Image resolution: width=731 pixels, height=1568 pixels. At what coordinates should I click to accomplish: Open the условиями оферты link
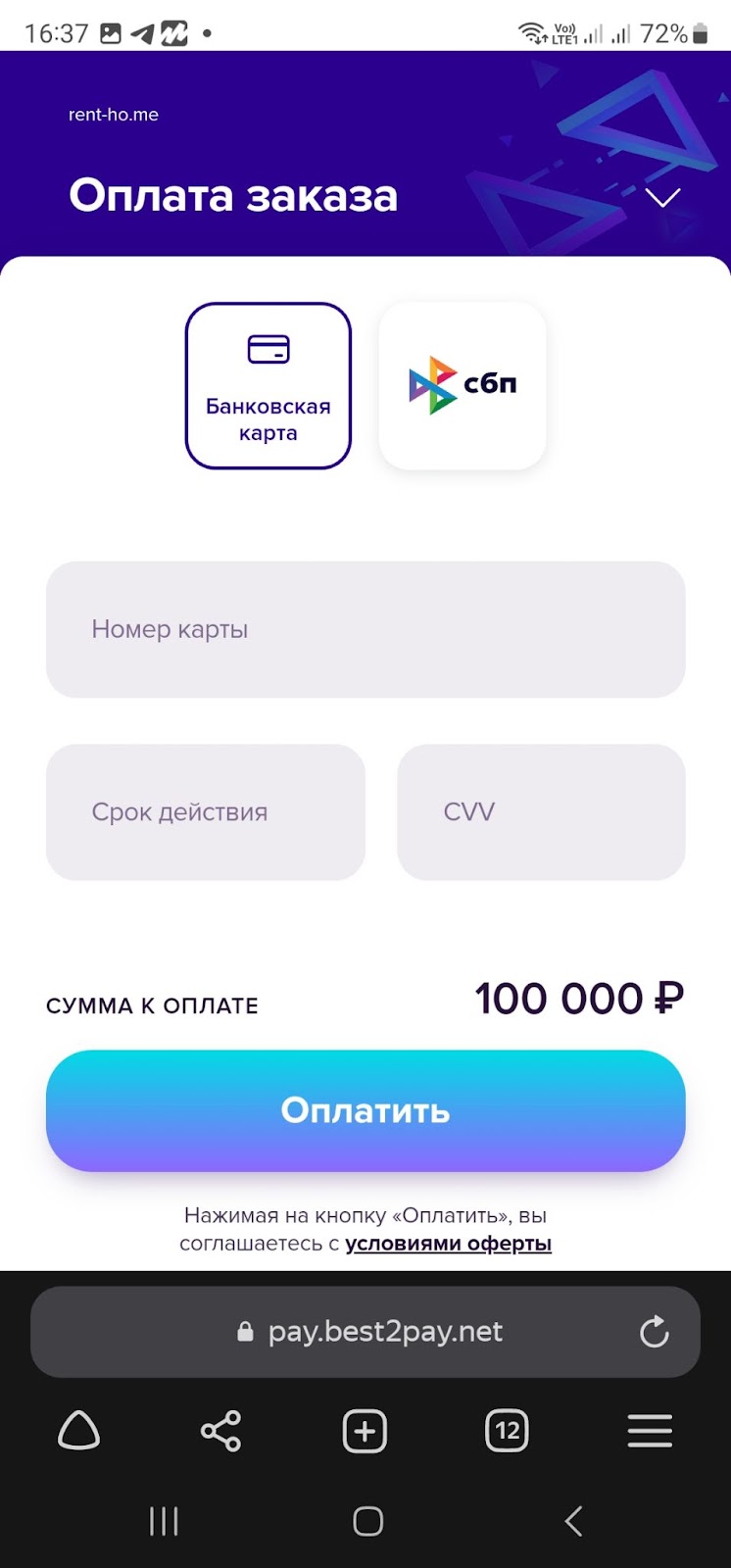click(448, 1244)
